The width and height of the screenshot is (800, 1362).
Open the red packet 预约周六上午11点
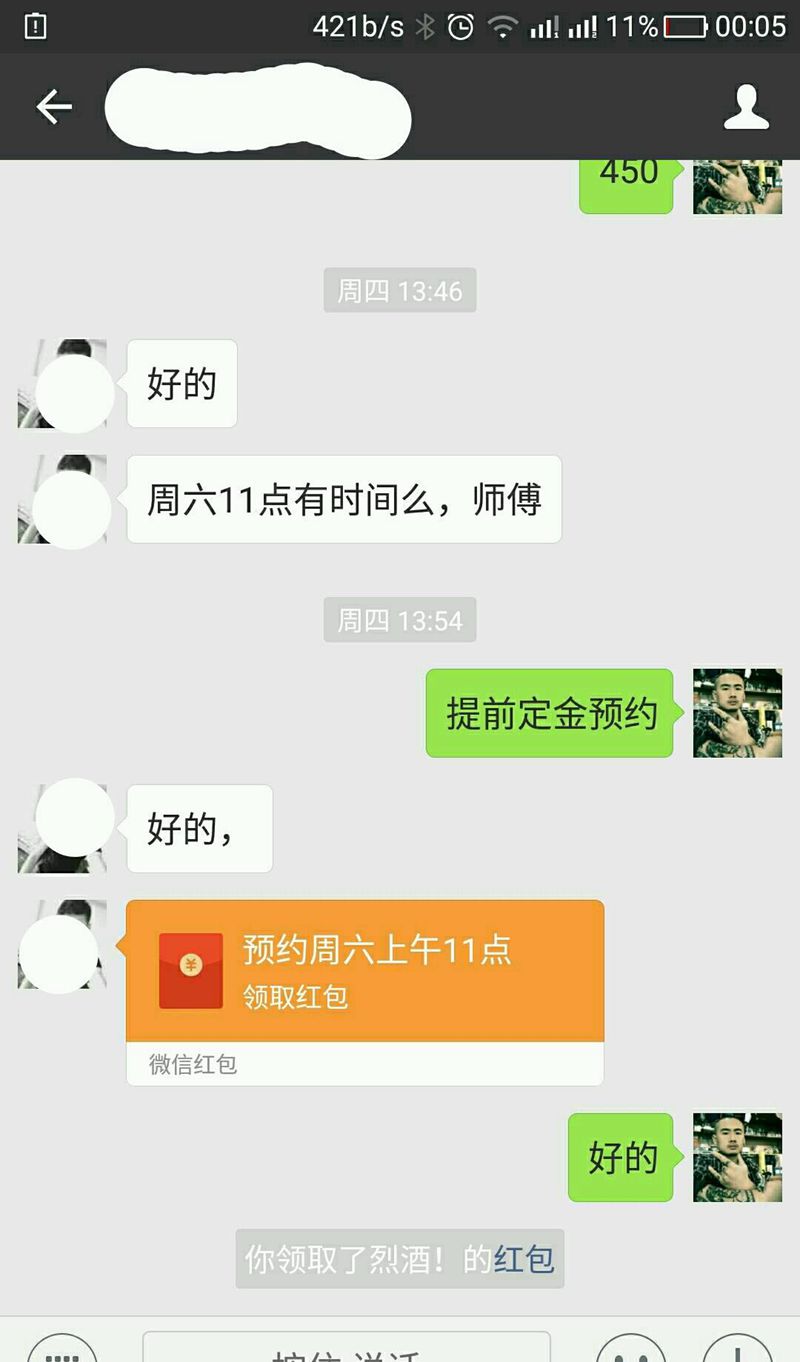tap(365, 971)
